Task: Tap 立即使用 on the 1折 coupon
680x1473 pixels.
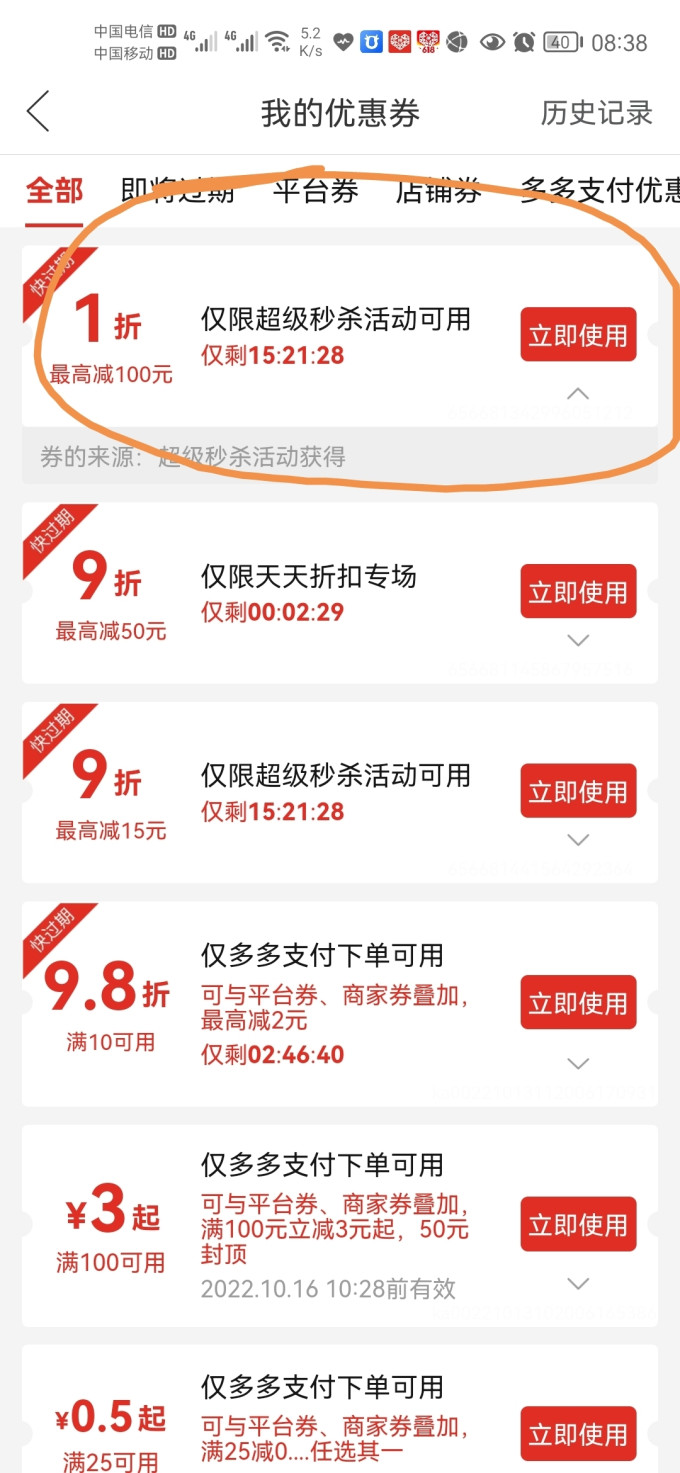Action: click(x=578, y=335)
